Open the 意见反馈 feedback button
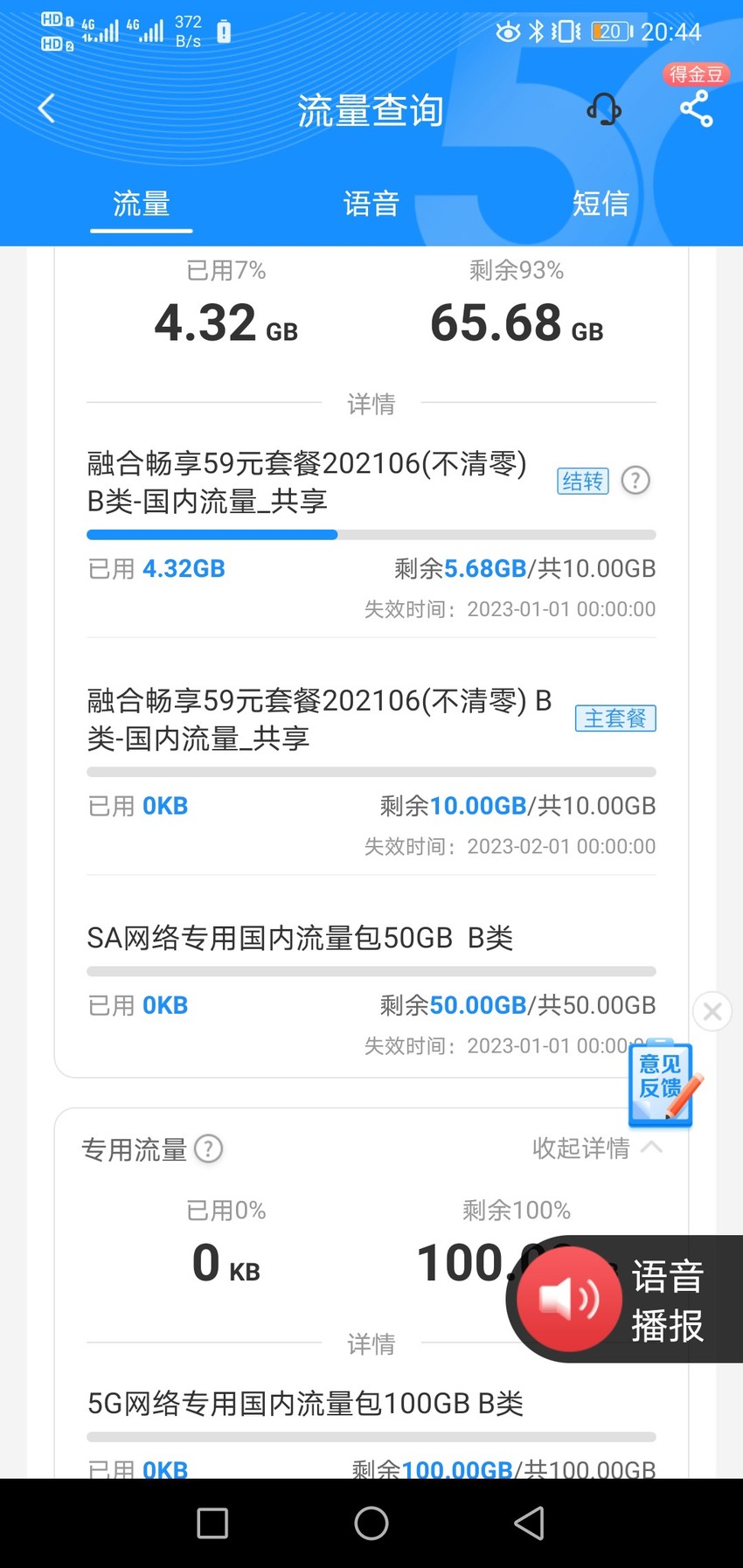The image size is (743, 1568). [663, 1084]
